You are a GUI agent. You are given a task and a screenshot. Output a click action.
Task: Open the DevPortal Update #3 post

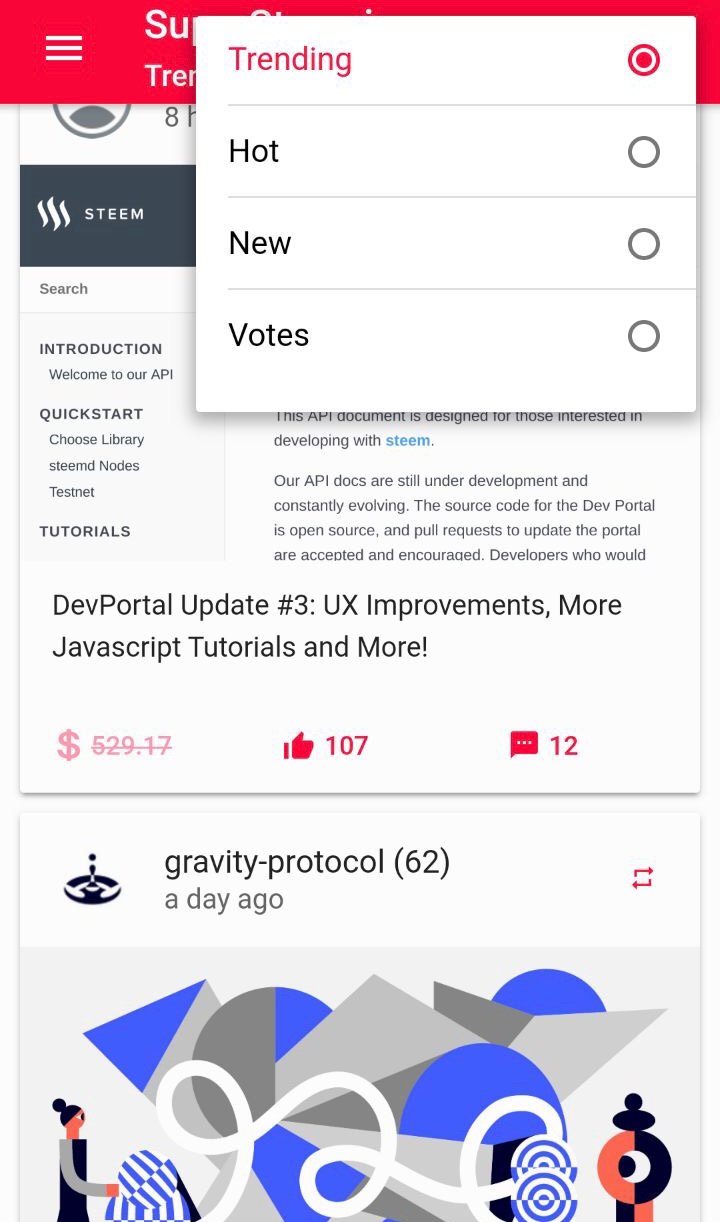click(337, 626)
